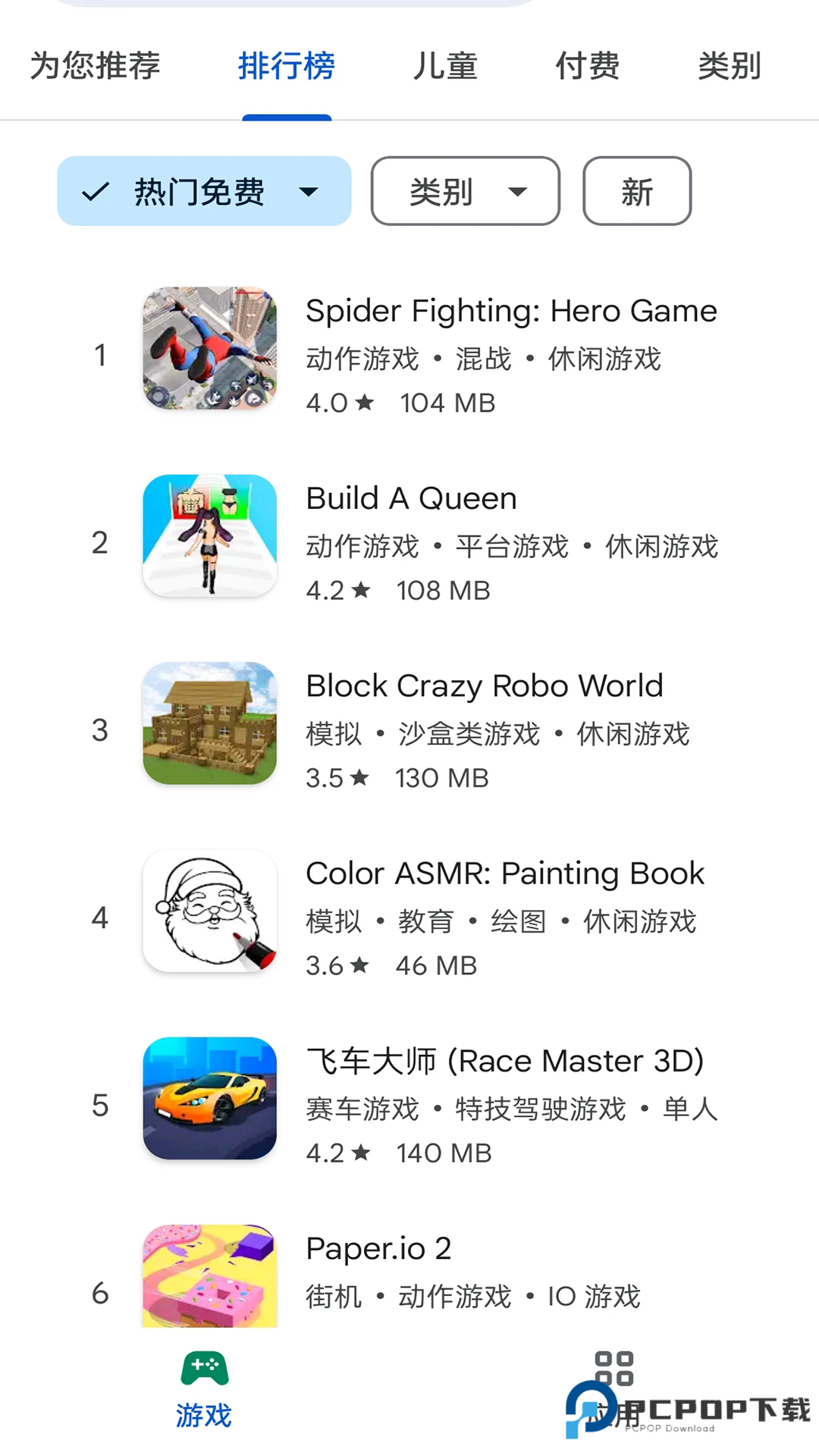The image size is (819, 1456).
Task: Expand the 热门免费 dropdown arrow
Action: [x=308, y=193]
